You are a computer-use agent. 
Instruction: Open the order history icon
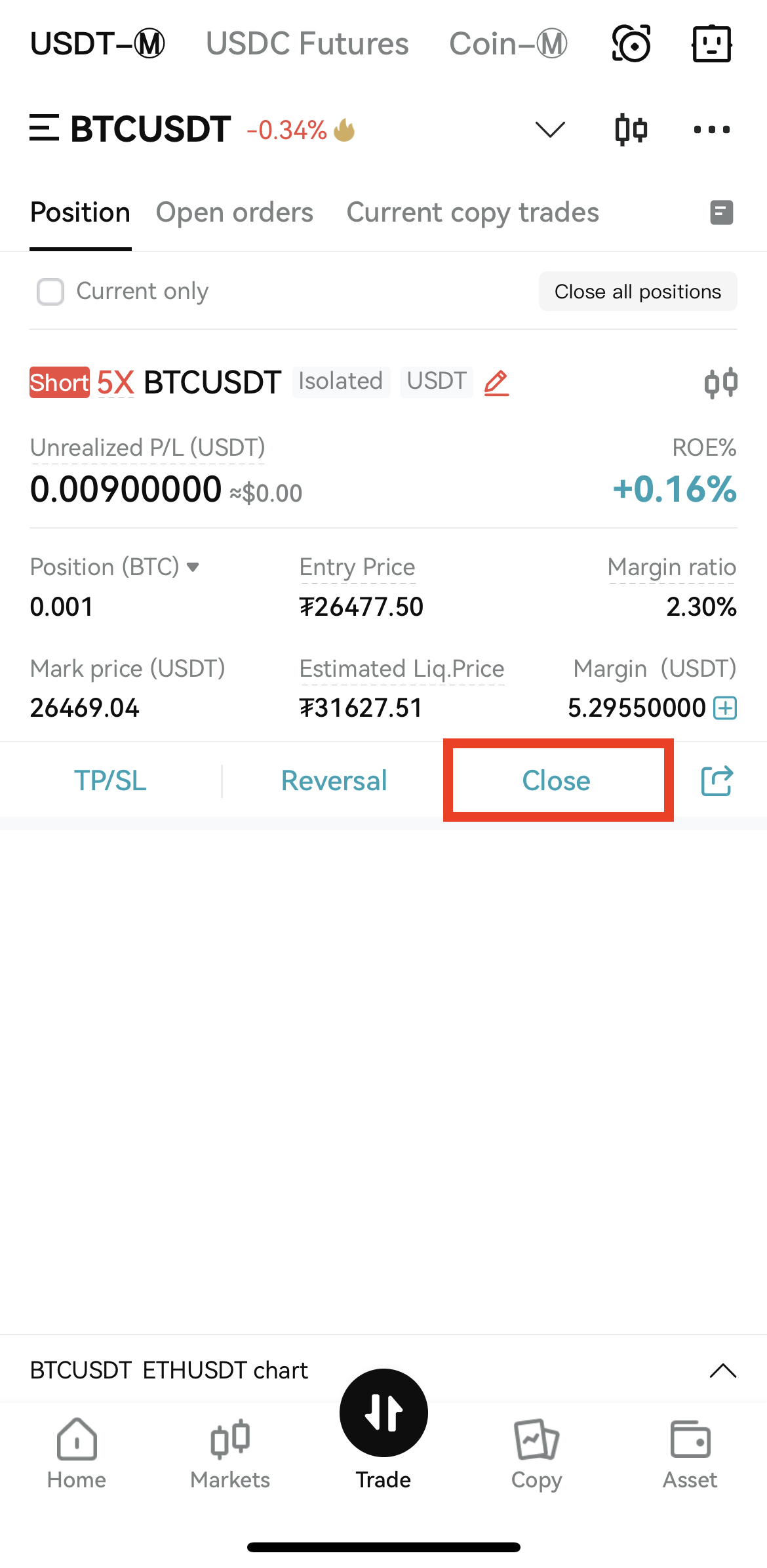pos(722,212)
